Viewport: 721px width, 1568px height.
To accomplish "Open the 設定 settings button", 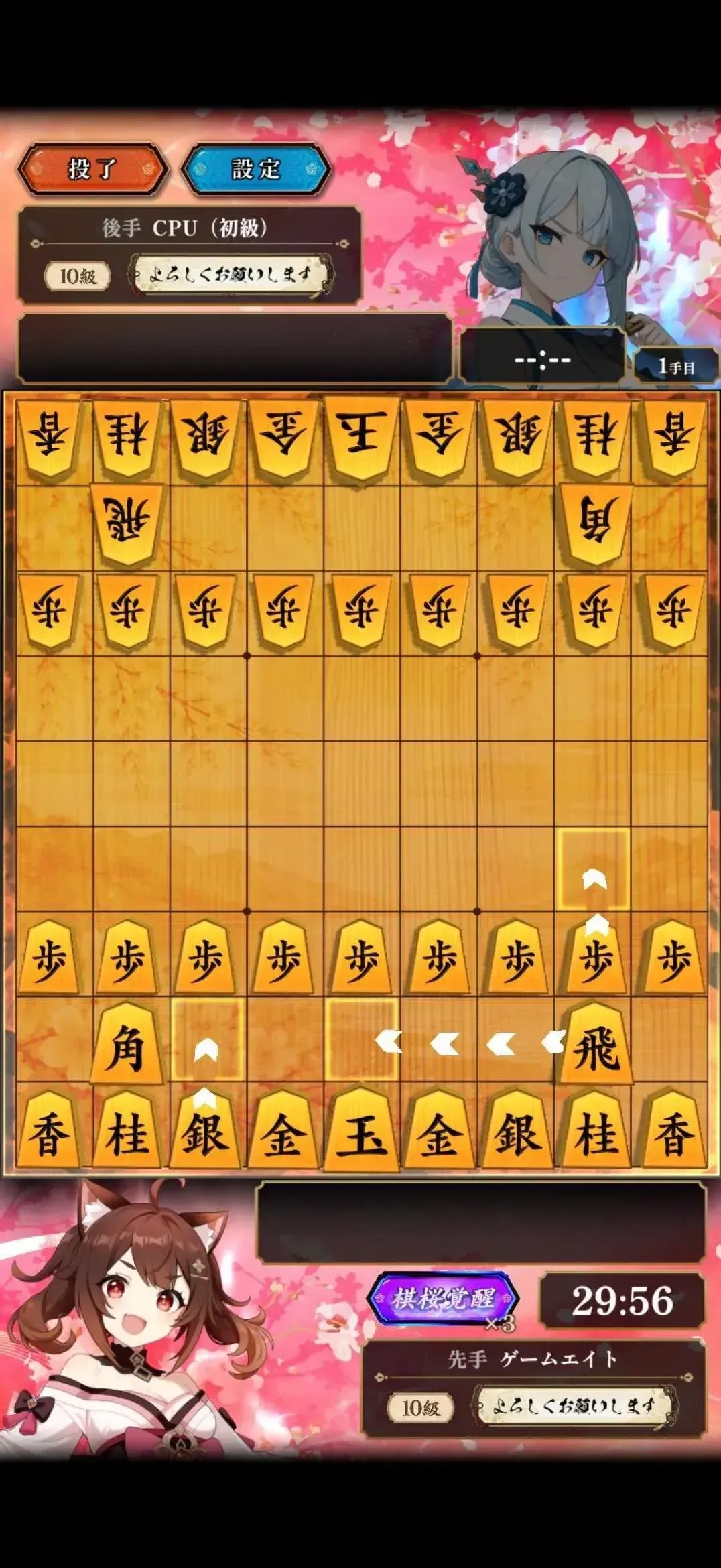I will coord(256,169).
